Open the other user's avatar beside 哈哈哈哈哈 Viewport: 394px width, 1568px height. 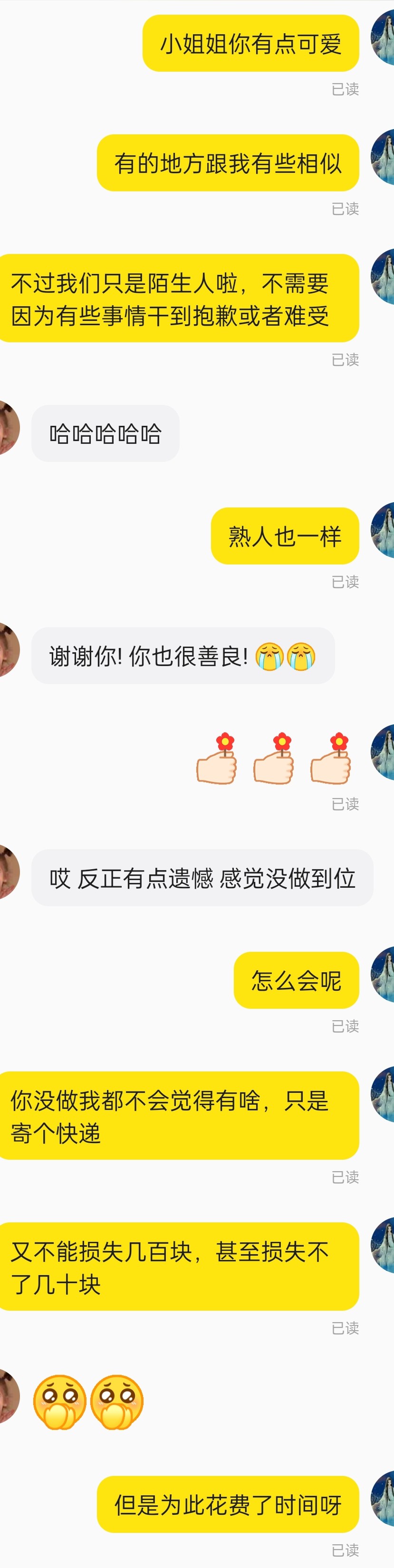pos(9,428)
